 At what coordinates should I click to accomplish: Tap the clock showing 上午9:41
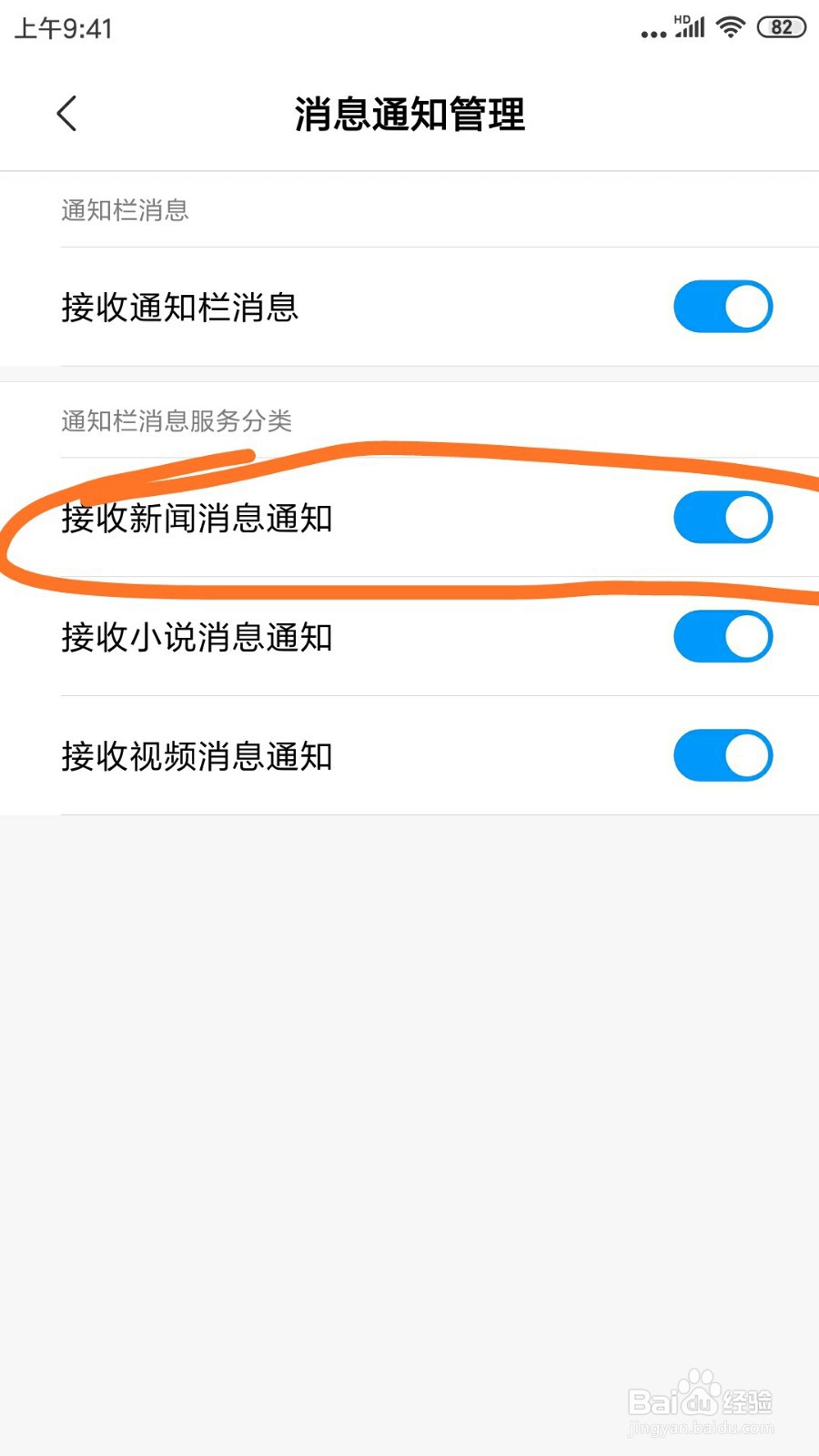tap(62, 29)
